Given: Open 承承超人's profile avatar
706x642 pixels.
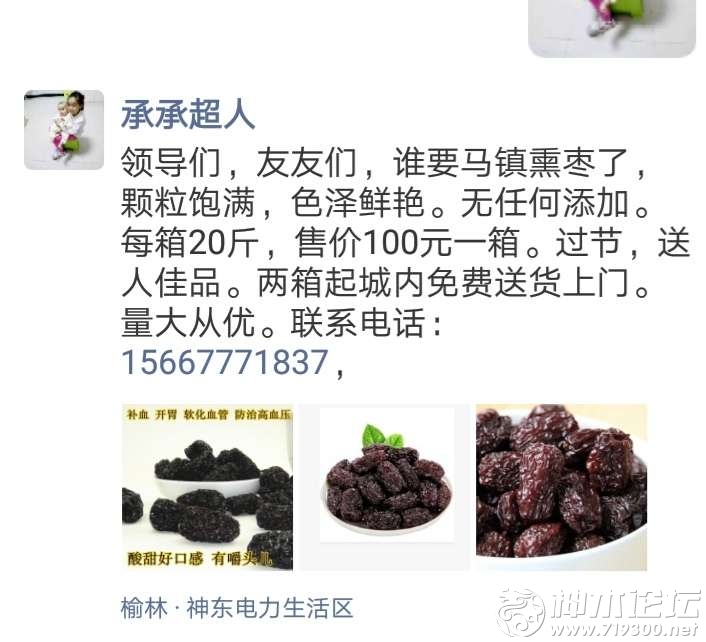Looking at the screenshot, I should coord(64,130).
